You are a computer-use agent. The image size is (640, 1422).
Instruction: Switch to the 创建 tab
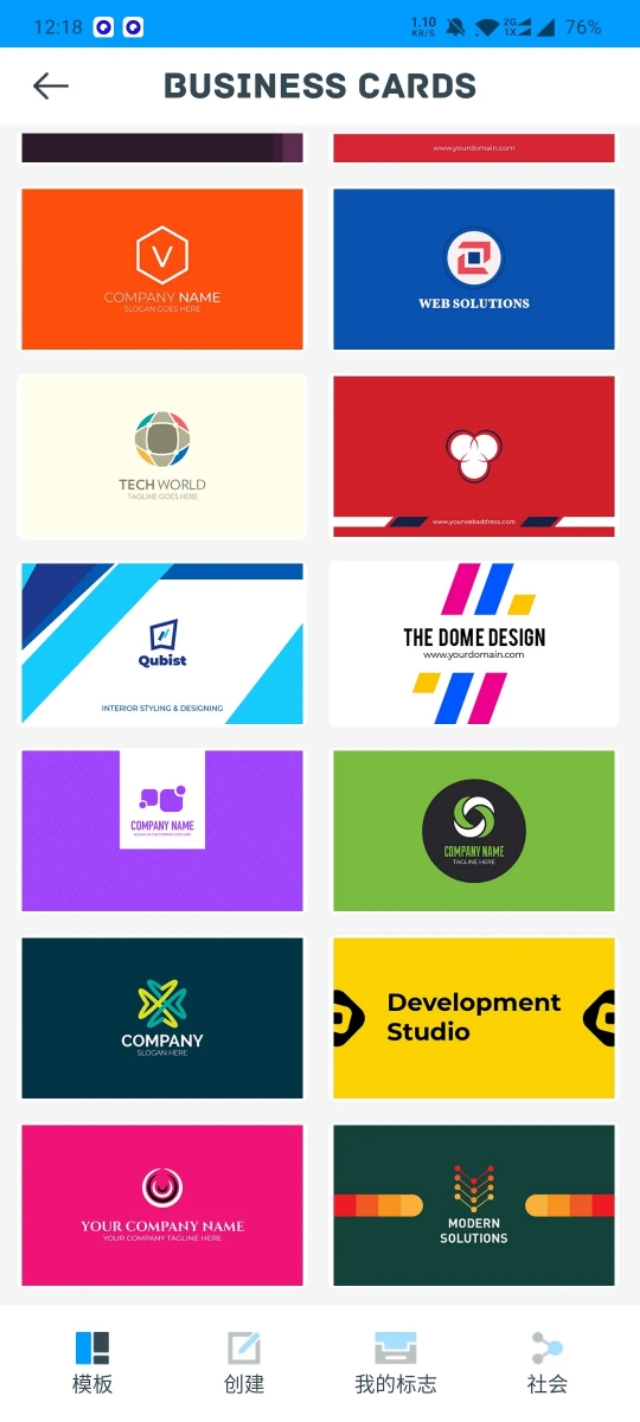click(244, 1362)
